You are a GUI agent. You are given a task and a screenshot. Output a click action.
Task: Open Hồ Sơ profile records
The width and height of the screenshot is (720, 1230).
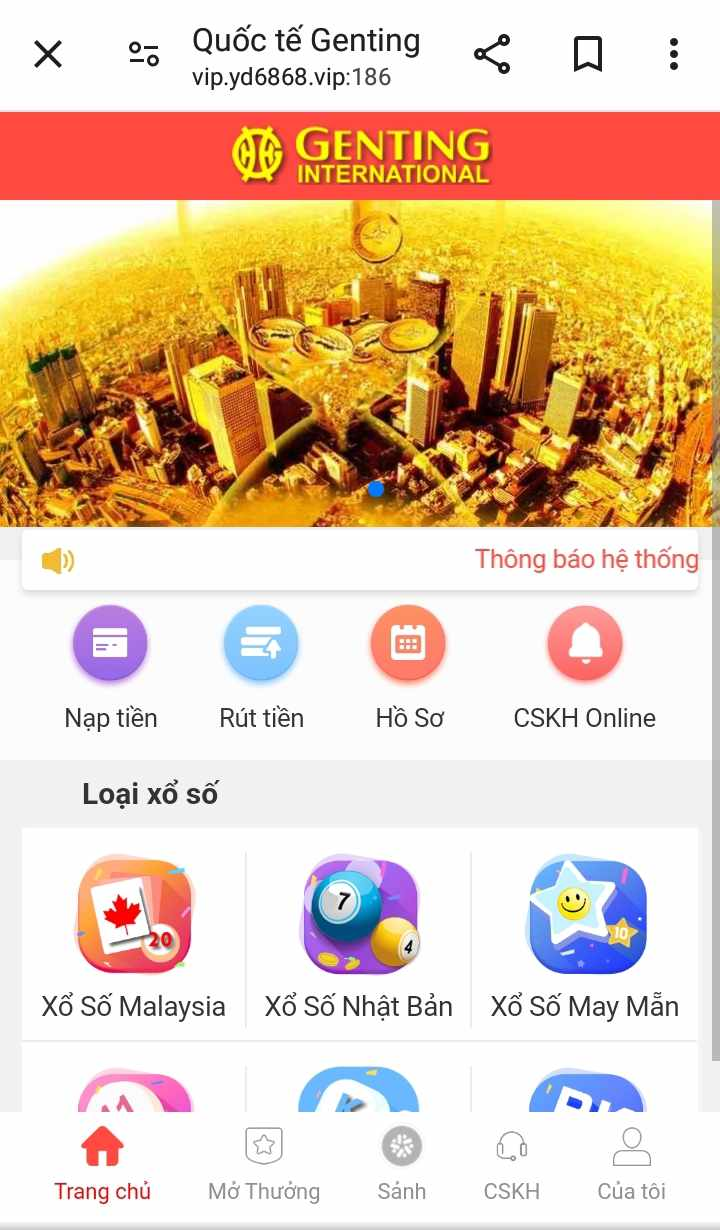[408, 644]
